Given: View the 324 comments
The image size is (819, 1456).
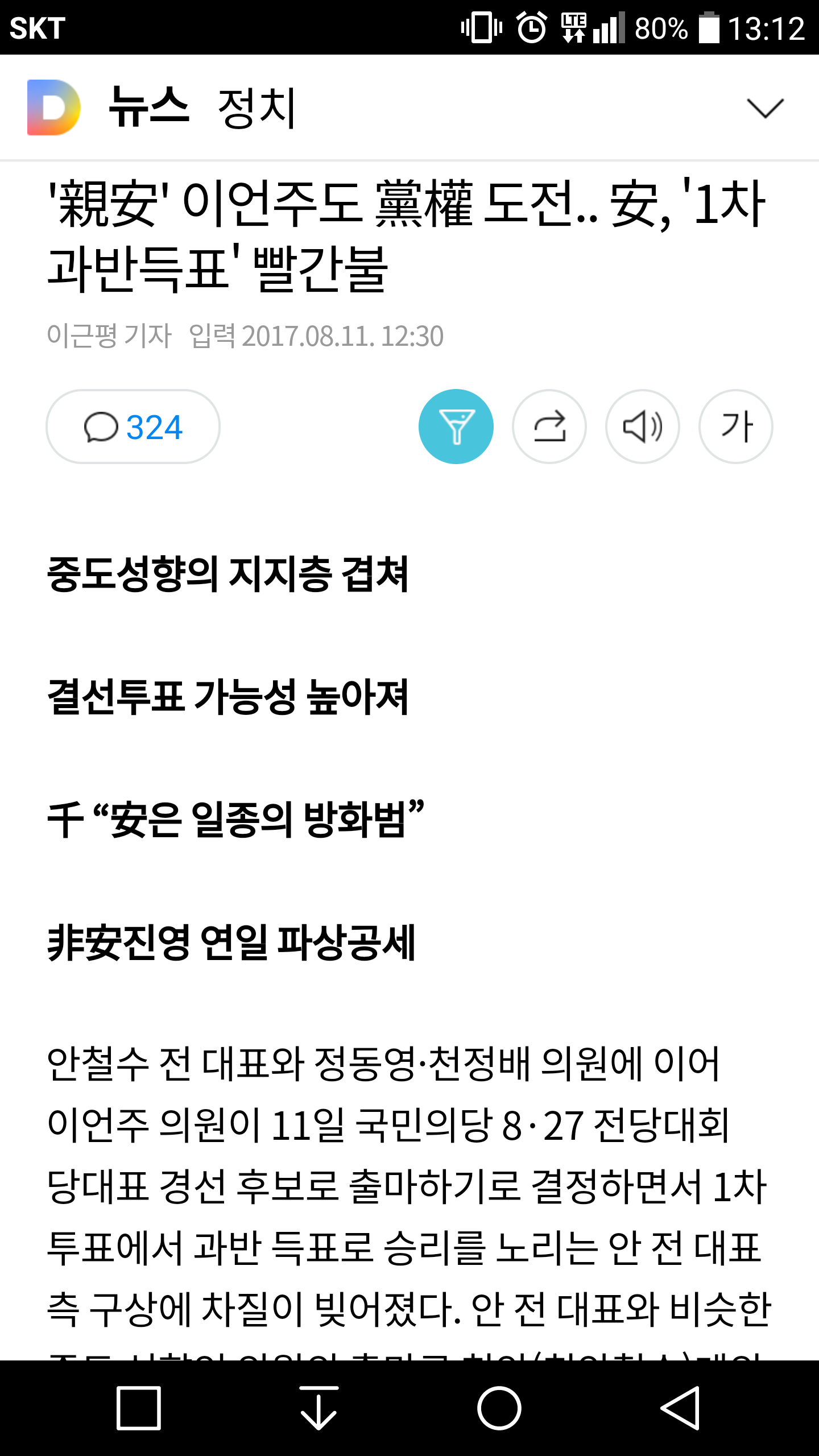Looking at the screenshot, I should (x=133, y=427).
